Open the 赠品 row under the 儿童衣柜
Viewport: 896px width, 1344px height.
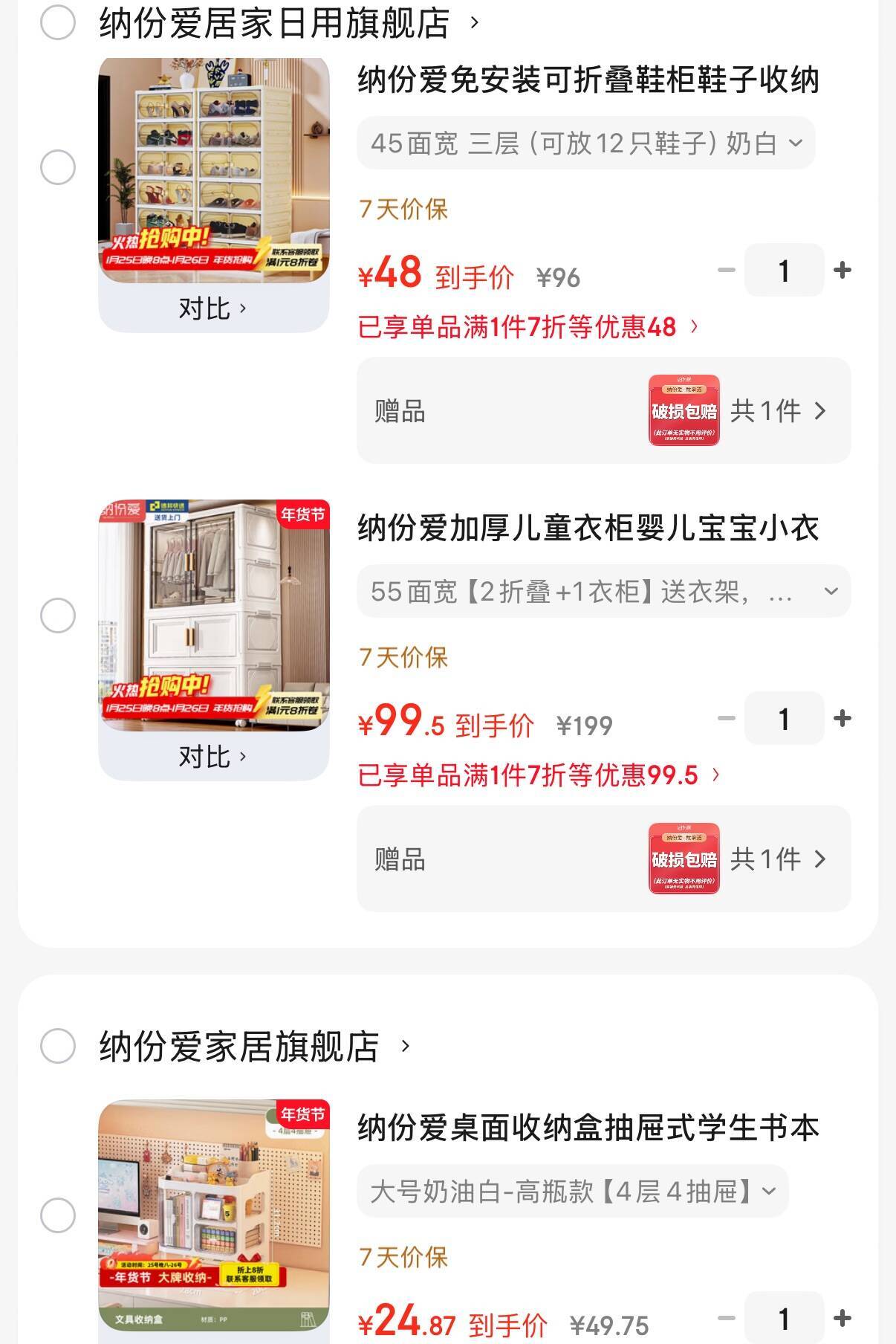point(603,859)
